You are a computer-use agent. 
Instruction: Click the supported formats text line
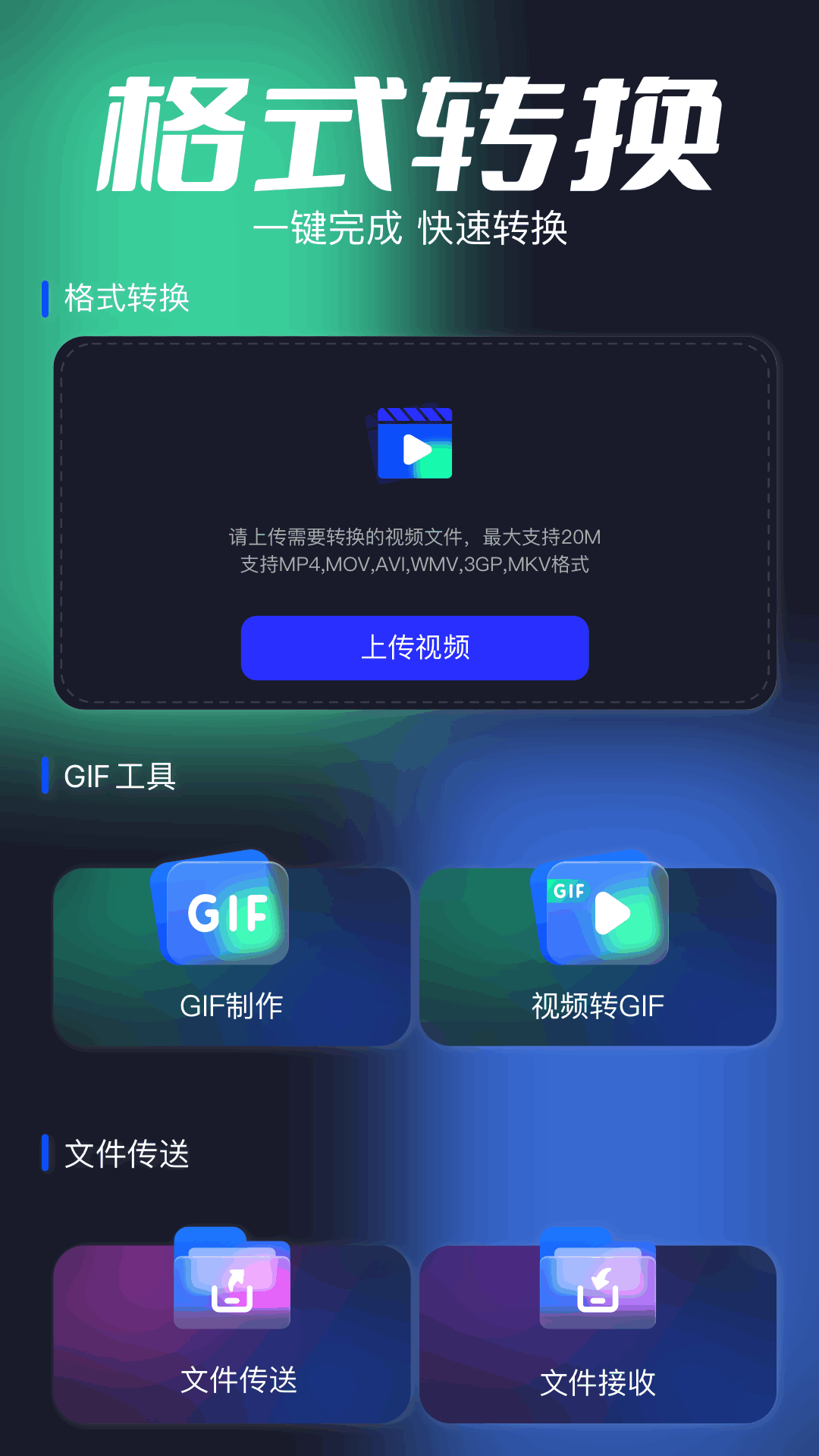tap(415, 564)
